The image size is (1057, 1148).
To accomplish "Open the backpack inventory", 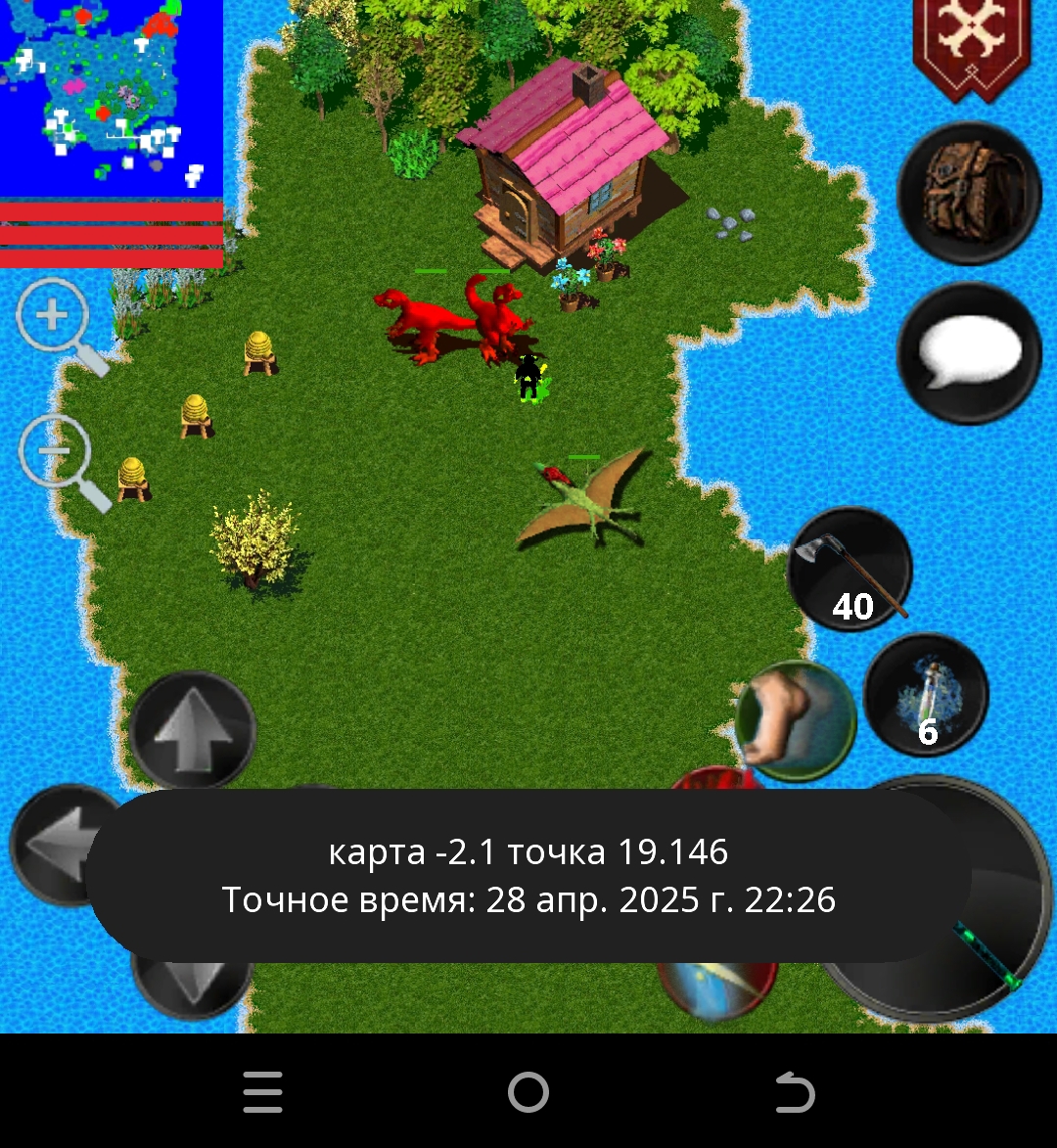I will [969, 193].
